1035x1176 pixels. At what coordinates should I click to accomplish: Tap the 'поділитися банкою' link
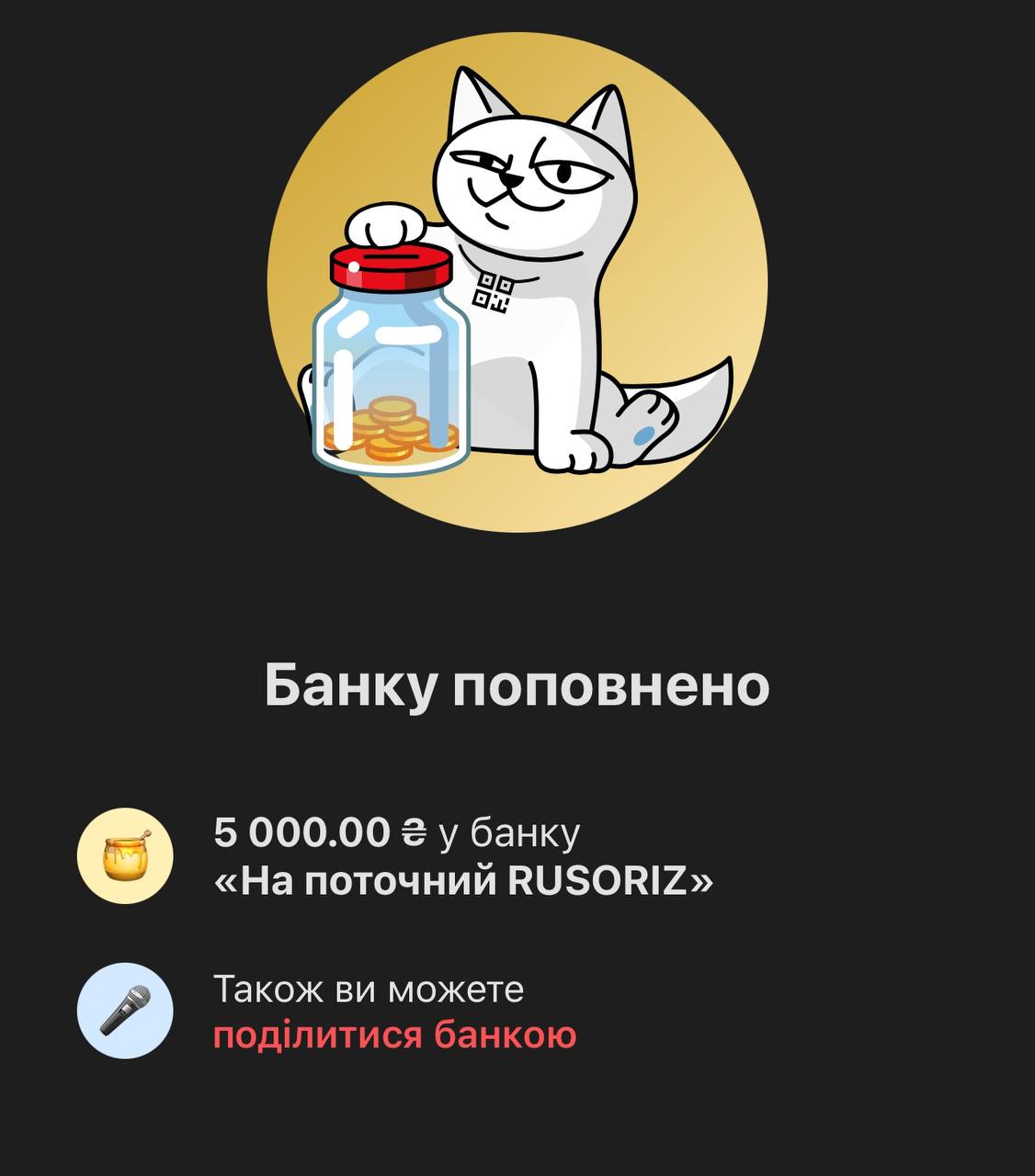(394, 1035)
